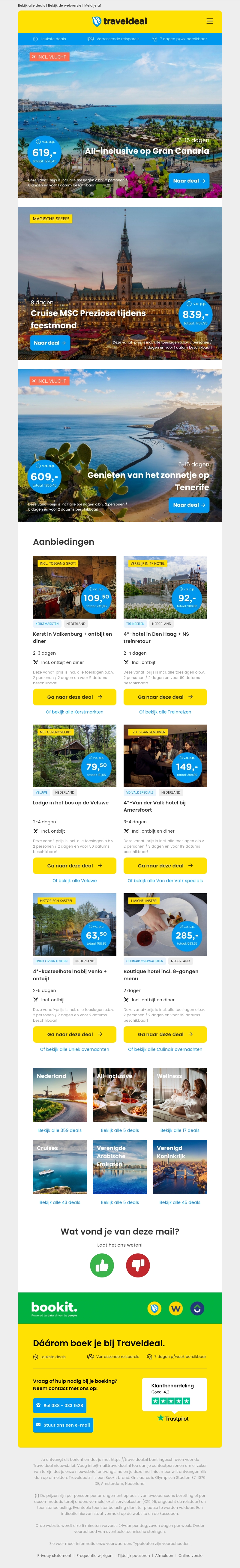Give a thumbs up for this mail
Screen dimensions: 240x1568
(102, 1266)
